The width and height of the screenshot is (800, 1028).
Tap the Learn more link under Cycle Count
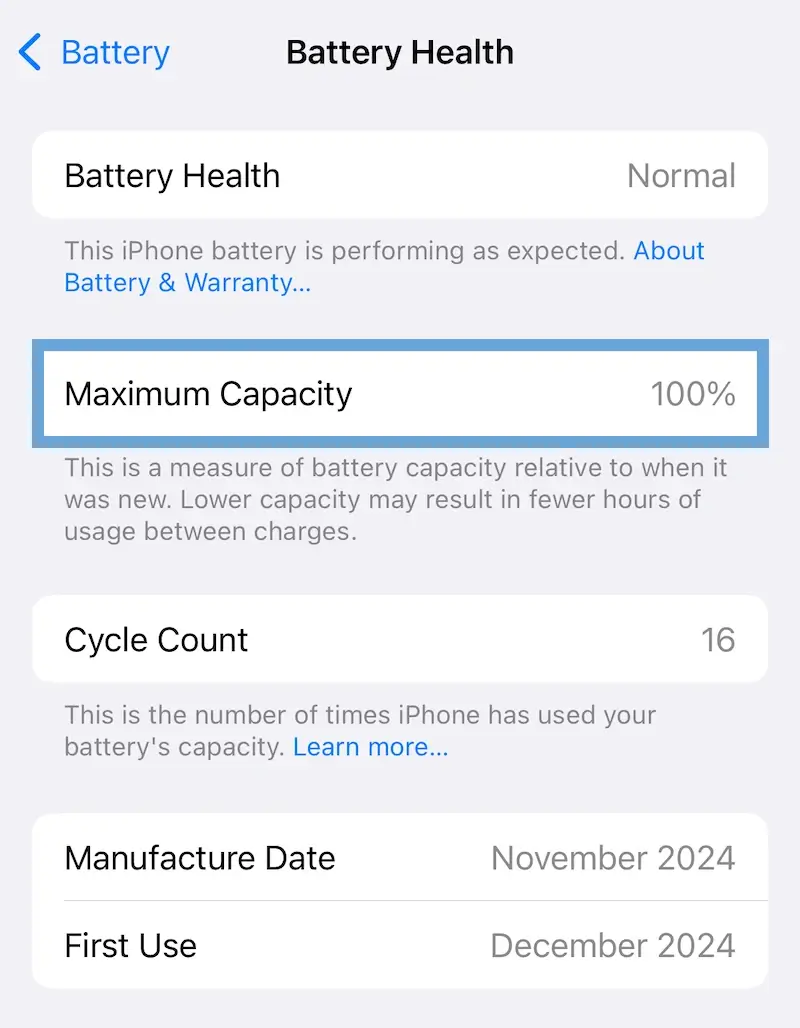pyautogui.click(x=370, y=747)
